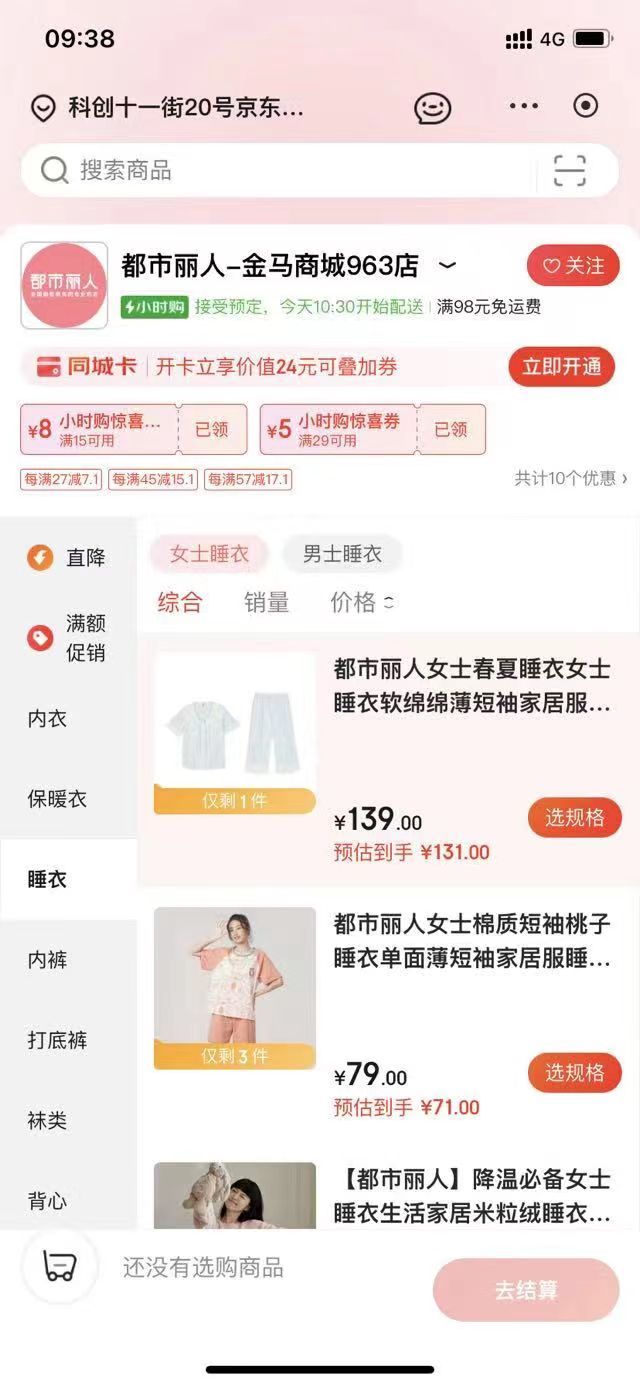Choose 选规格 for the ¥139 pajamas

(574, 818)
